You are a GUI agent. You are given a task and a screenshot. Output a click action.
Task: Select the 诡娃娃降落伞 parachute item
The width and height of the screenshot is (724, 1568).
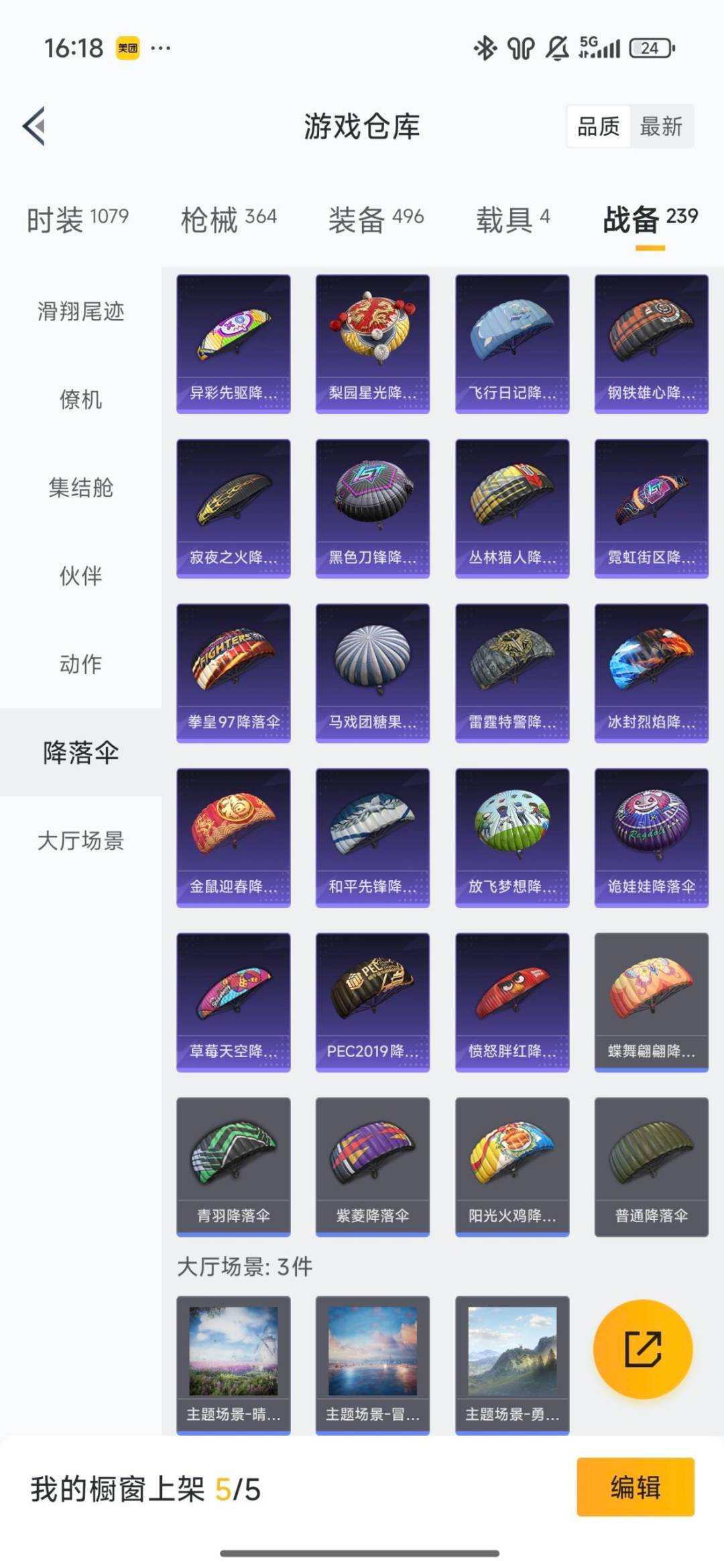[650, 835]
